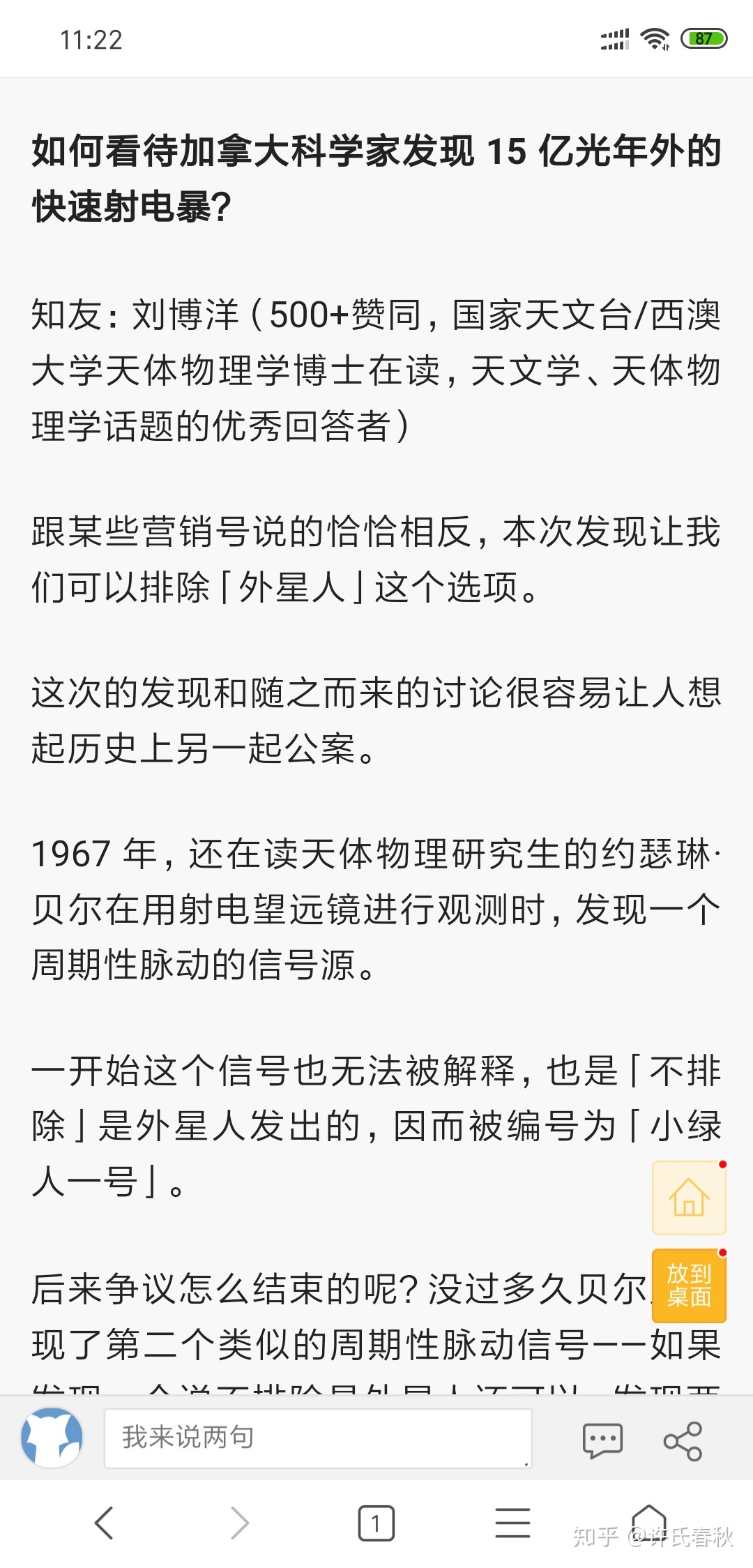Tap the user avatar beside comment box
753x1568 pixels.
tap(52, 1438)
